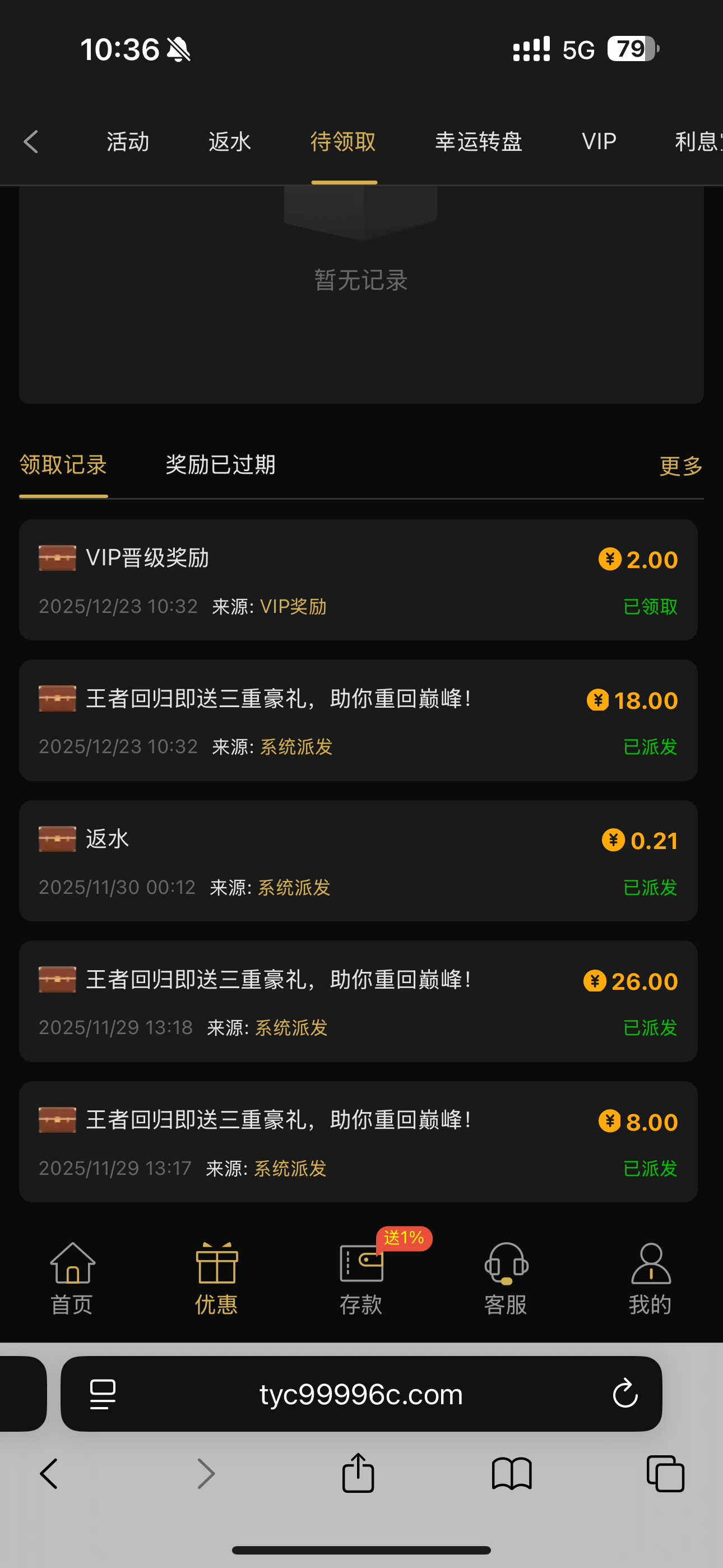
Task: Show the 奖励已过期 list
Action: pos(220,465)
